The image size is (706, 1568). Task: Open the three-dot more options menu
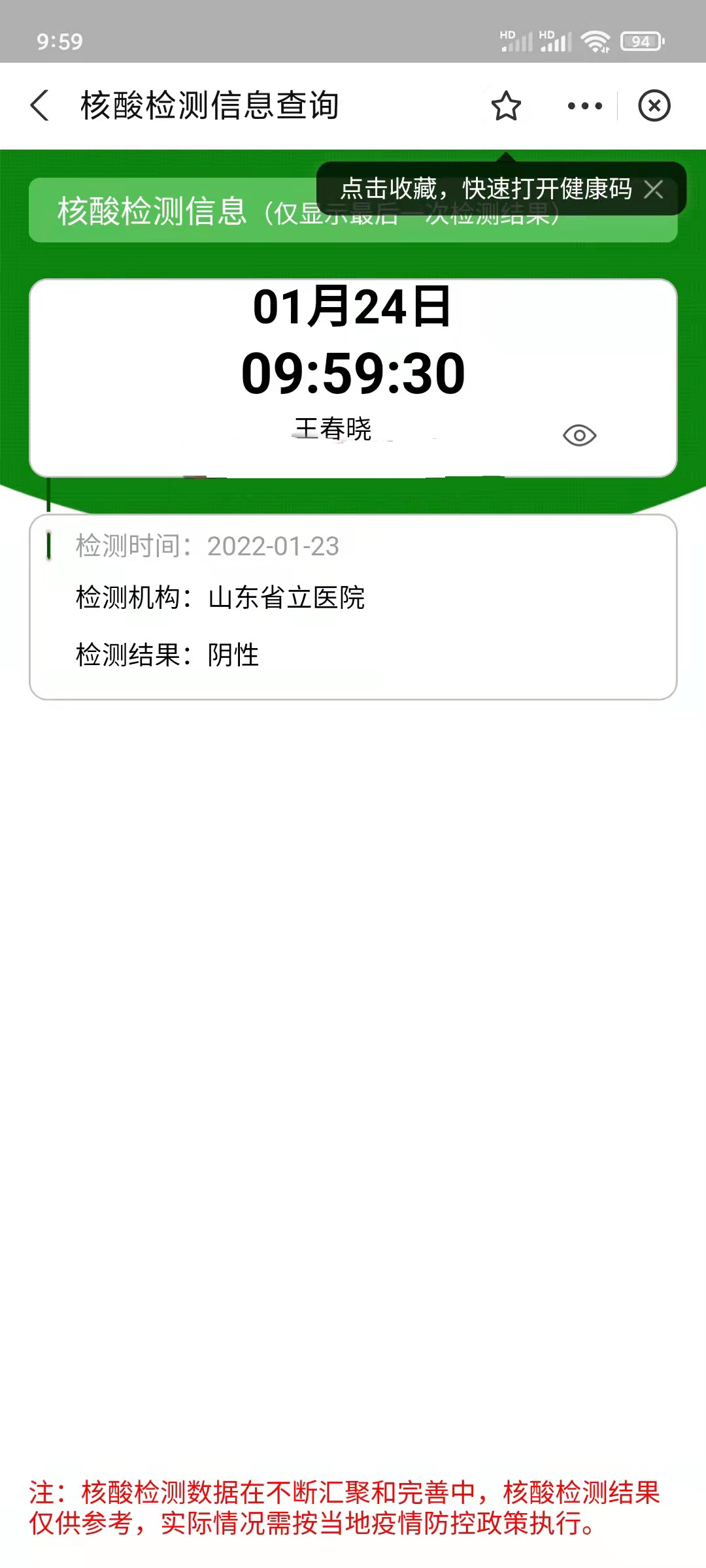584,106
